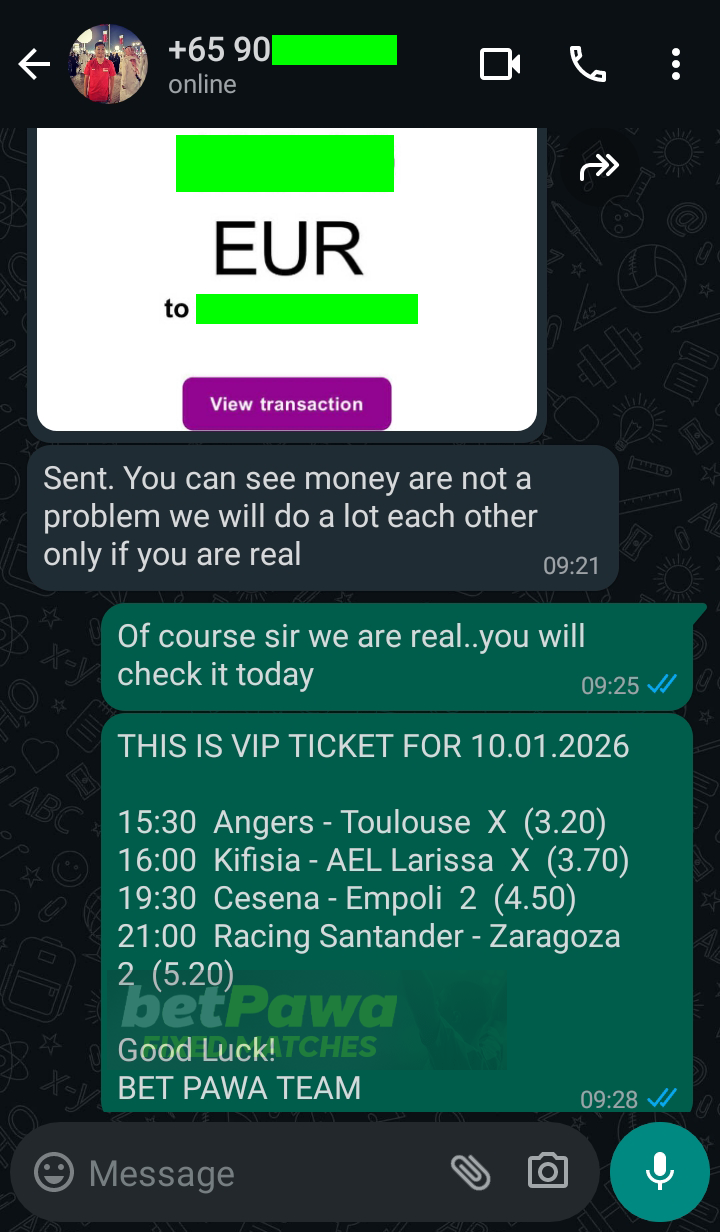Start a video call with this contact

tap(500, 65)
